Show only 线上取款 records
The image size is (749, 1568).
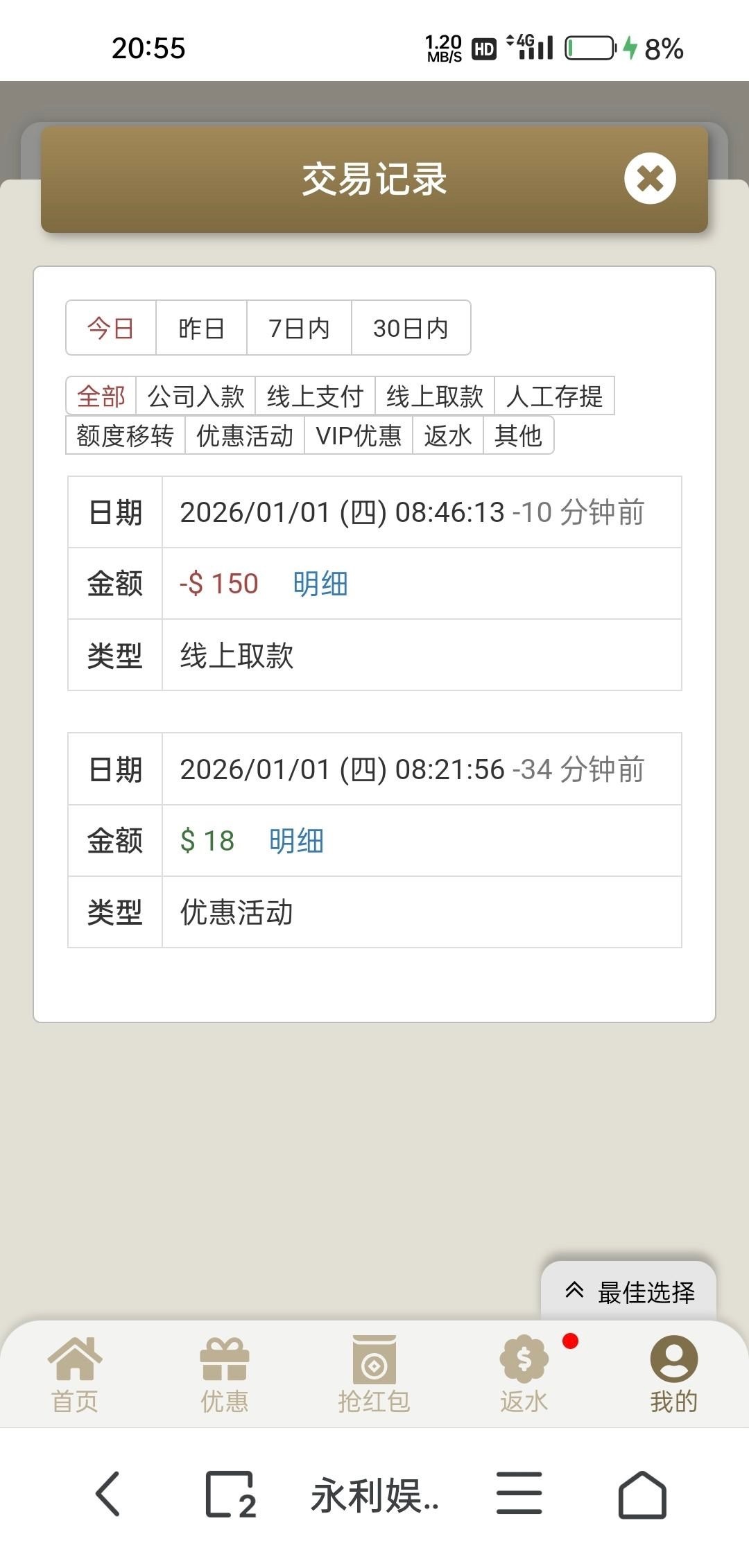[434, 397]
